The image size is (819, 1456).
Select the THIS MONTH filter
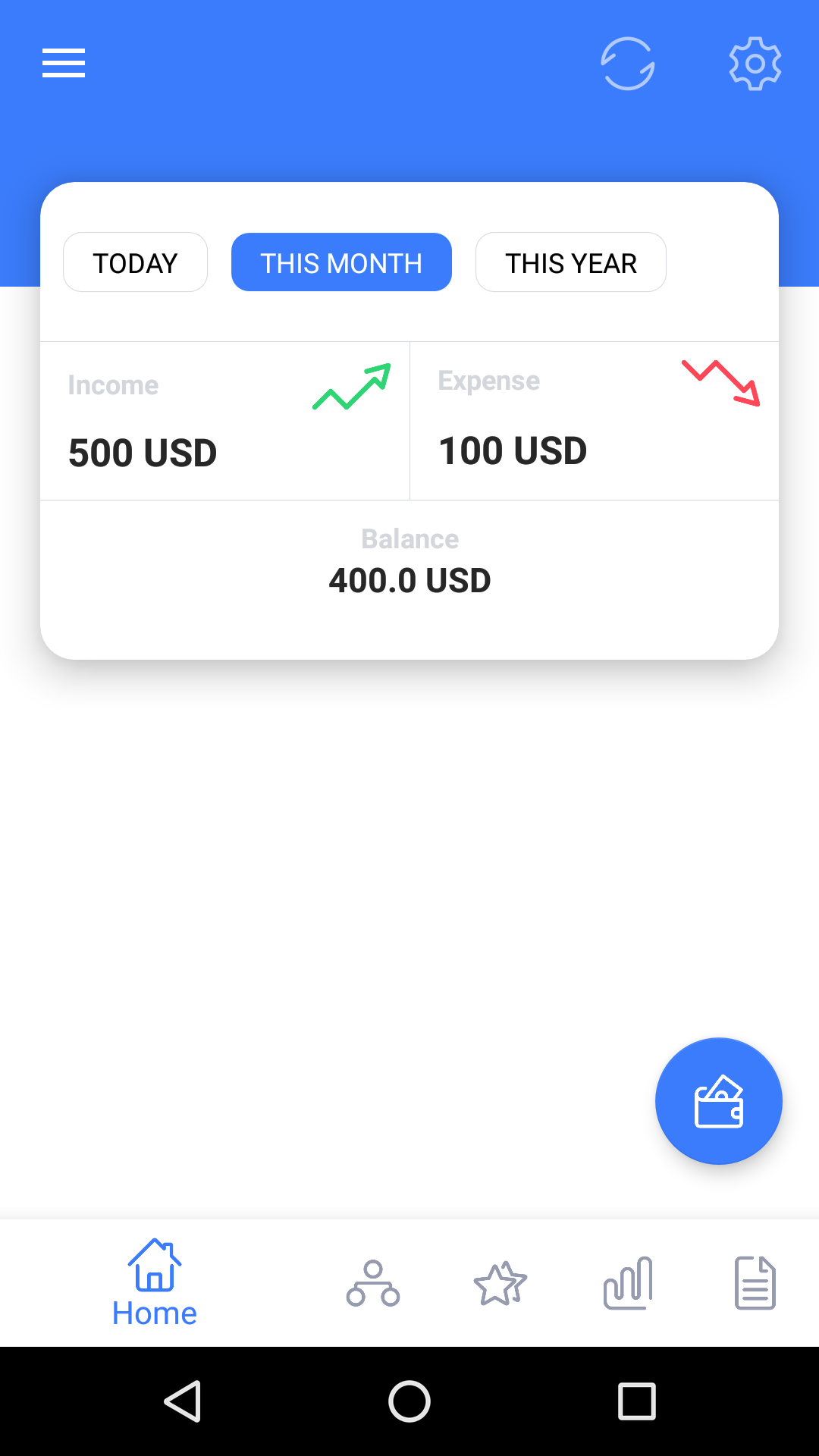click(341, 262)
